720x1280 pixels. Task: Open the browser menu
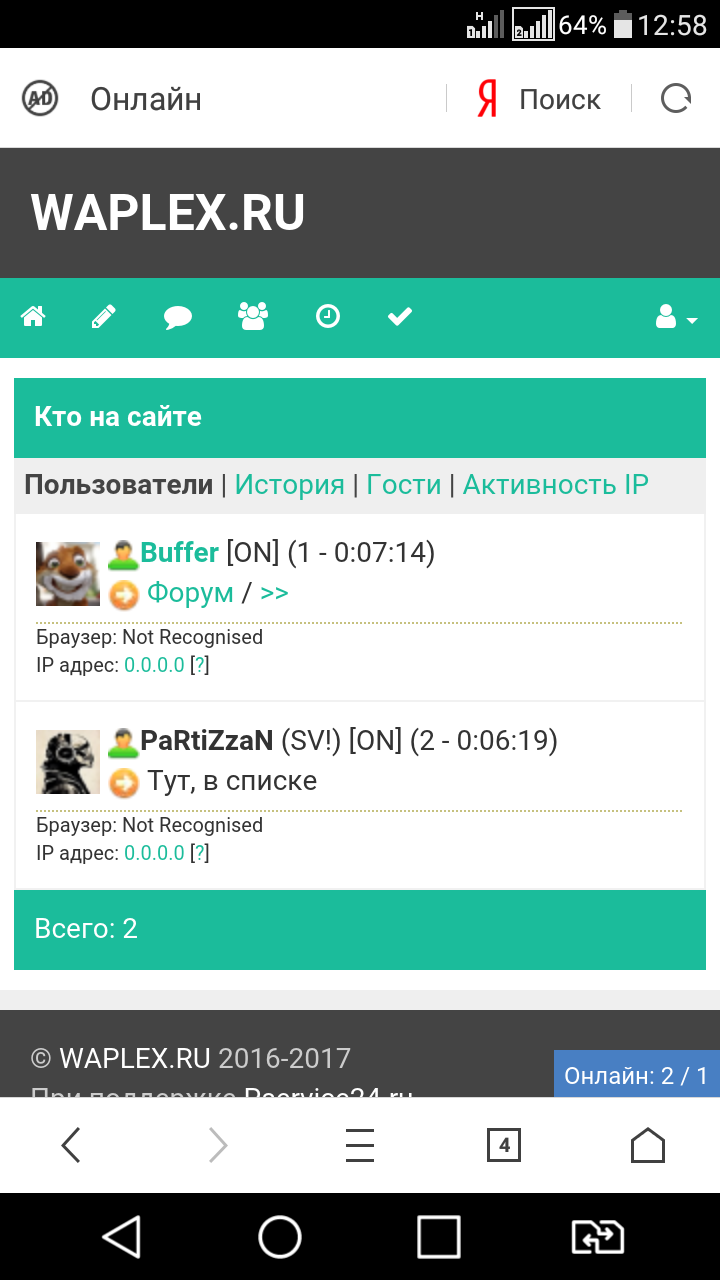click(360, 1145)
